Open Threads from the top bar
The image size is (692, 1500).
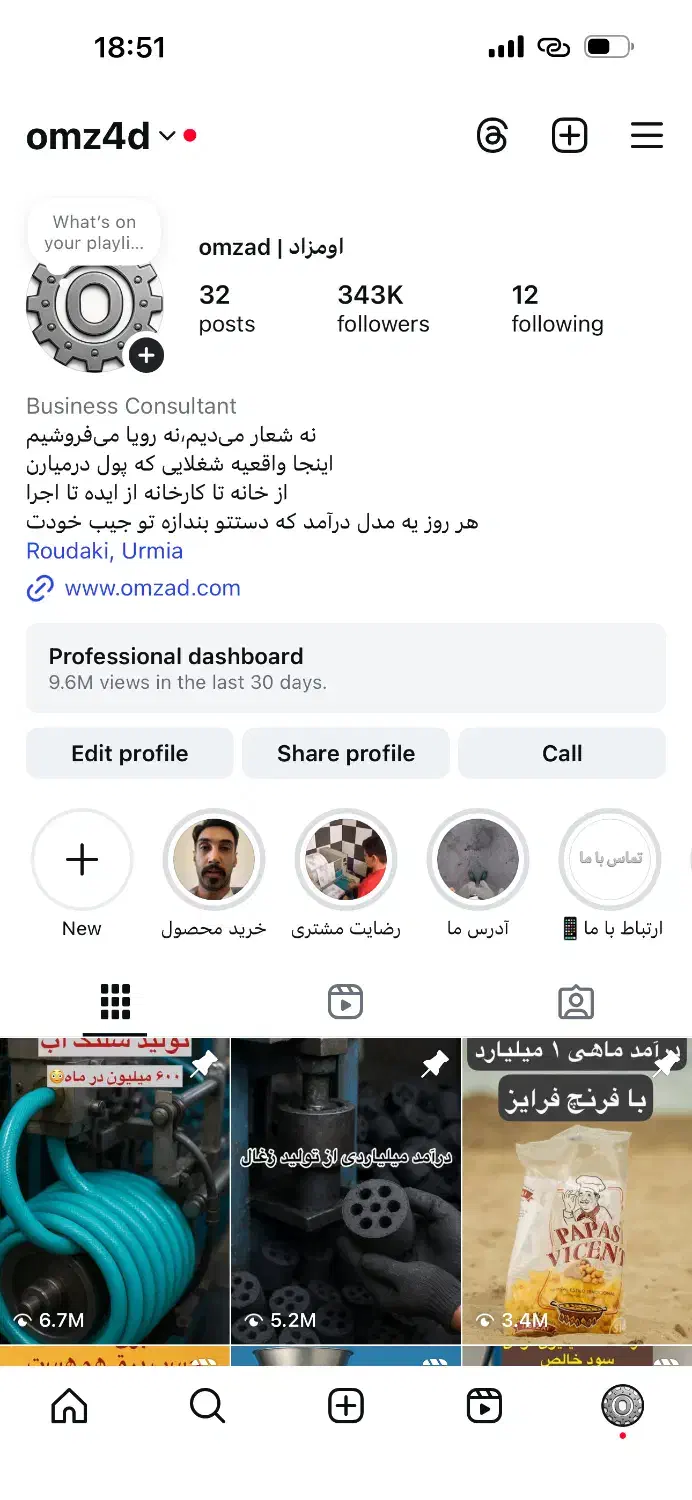pyautogui.click(x=492, y=136)
